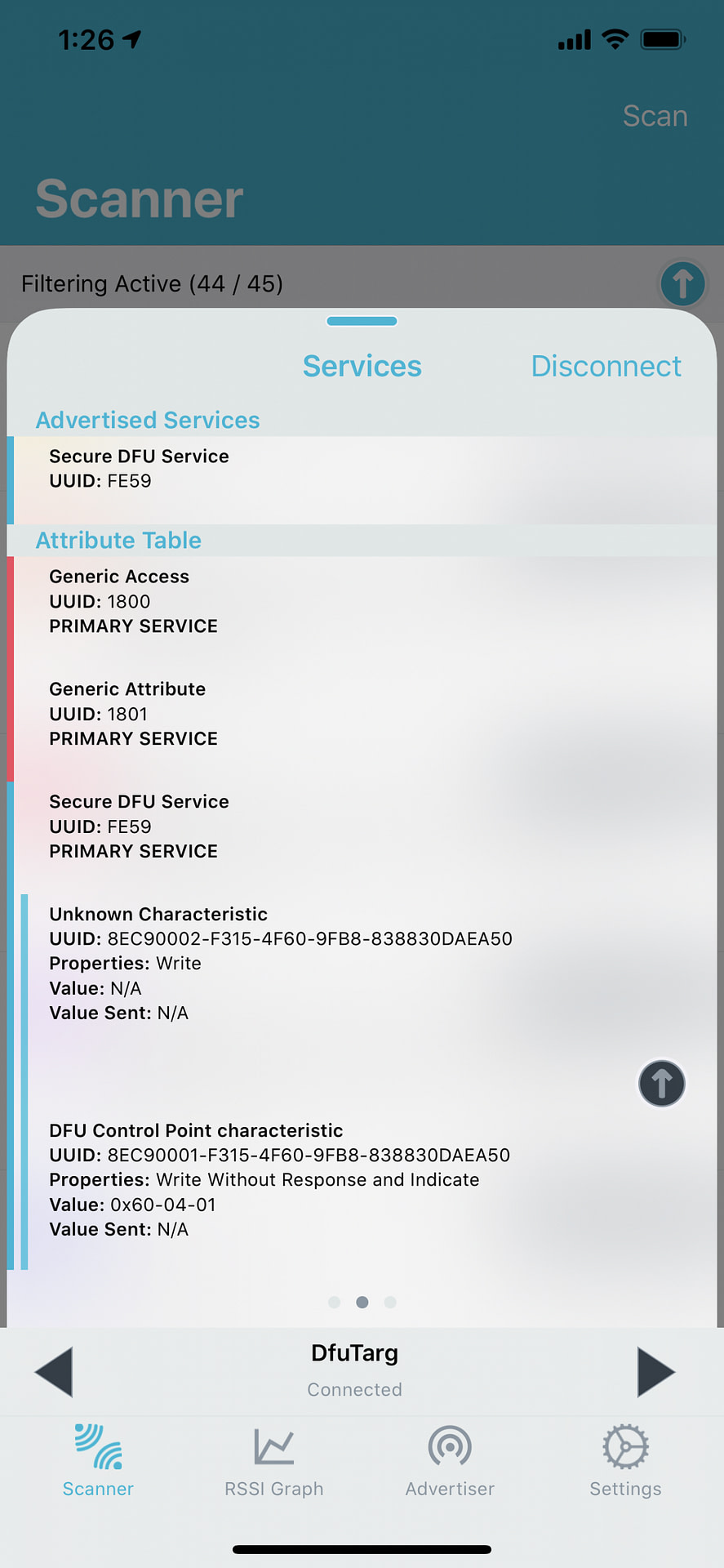Disconnect from the DfuTarg device
This screenshot has width=724, height=1568.
click(606, 366)
